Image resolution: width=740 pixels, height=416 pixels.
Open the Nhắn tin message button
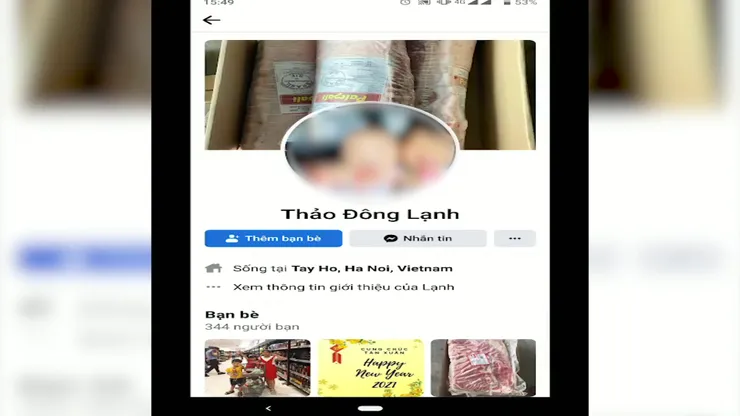pyautogui.click(x=418, y=238)
